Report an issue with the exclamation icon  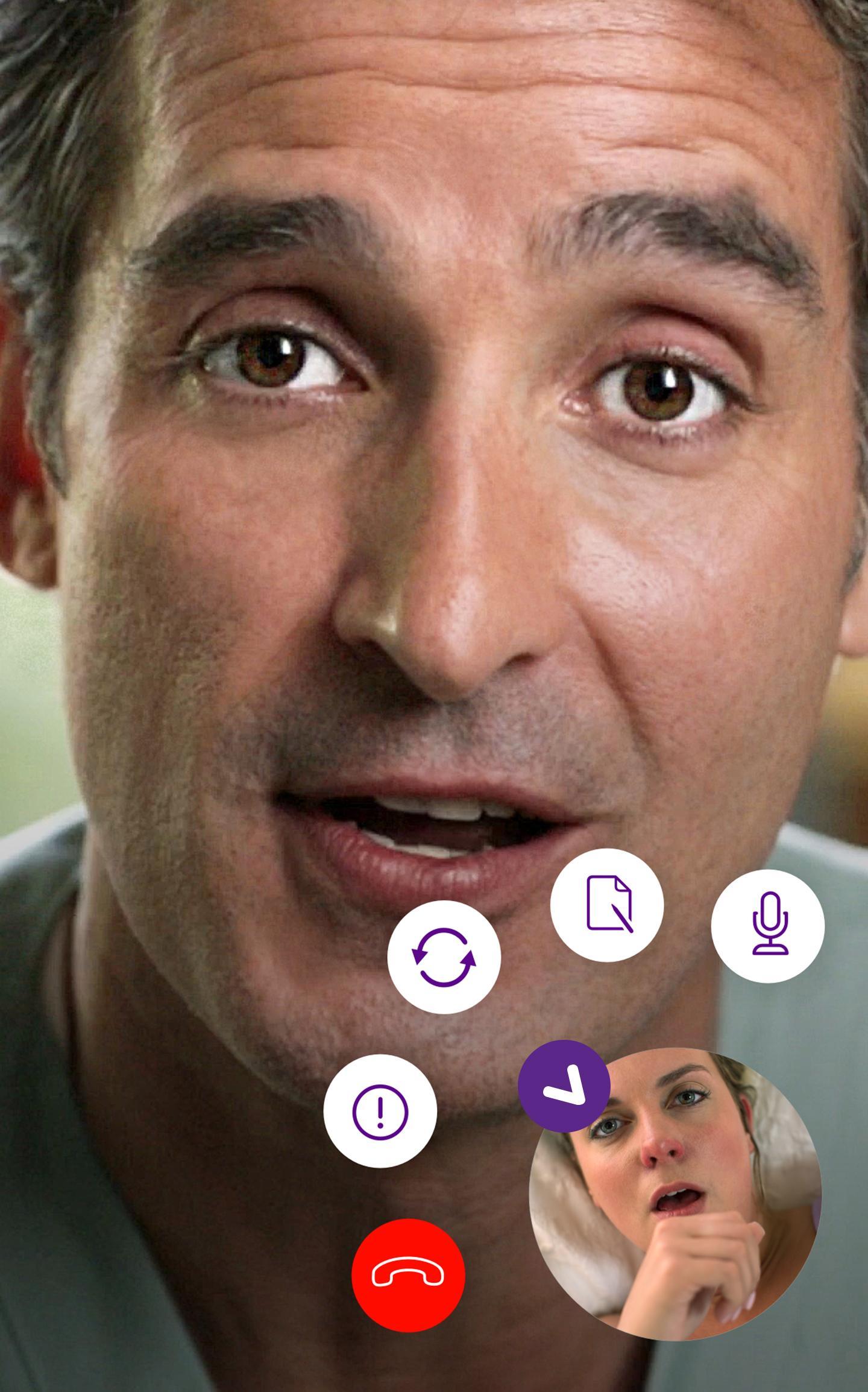[380, 1111]
